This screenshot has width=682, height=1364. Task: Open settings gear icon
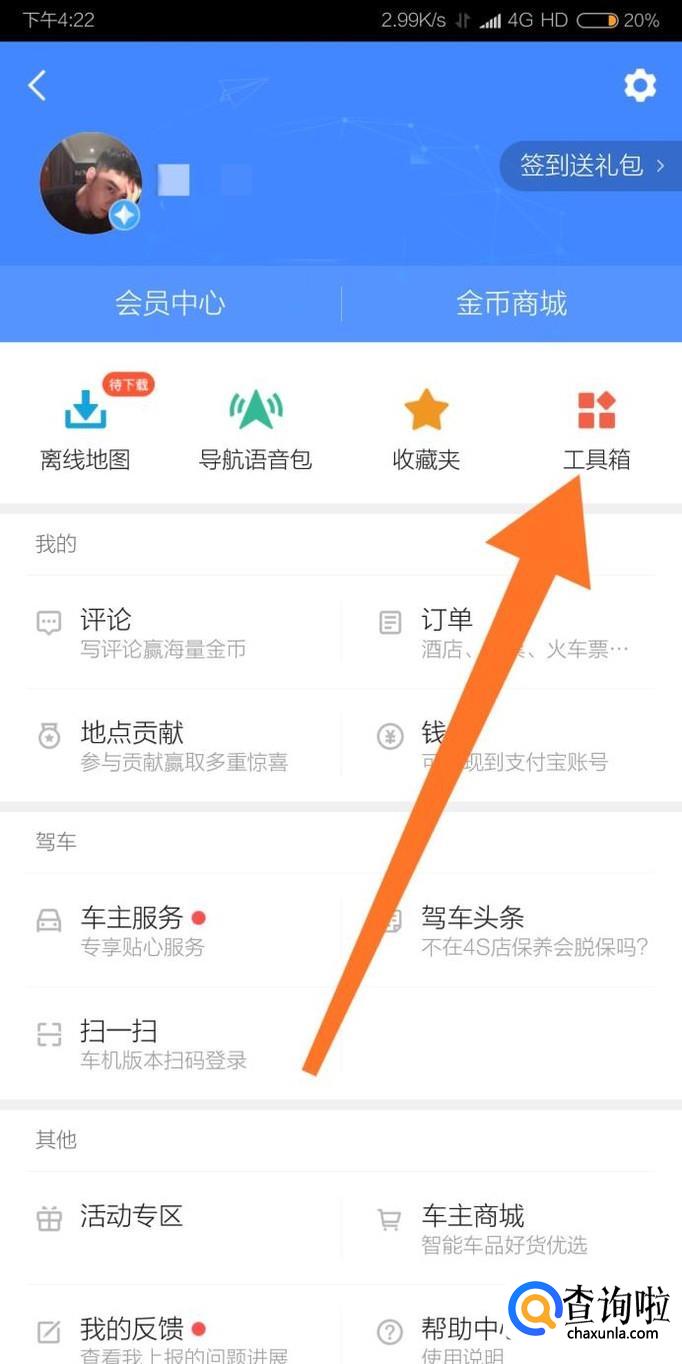tap(640, 85)
